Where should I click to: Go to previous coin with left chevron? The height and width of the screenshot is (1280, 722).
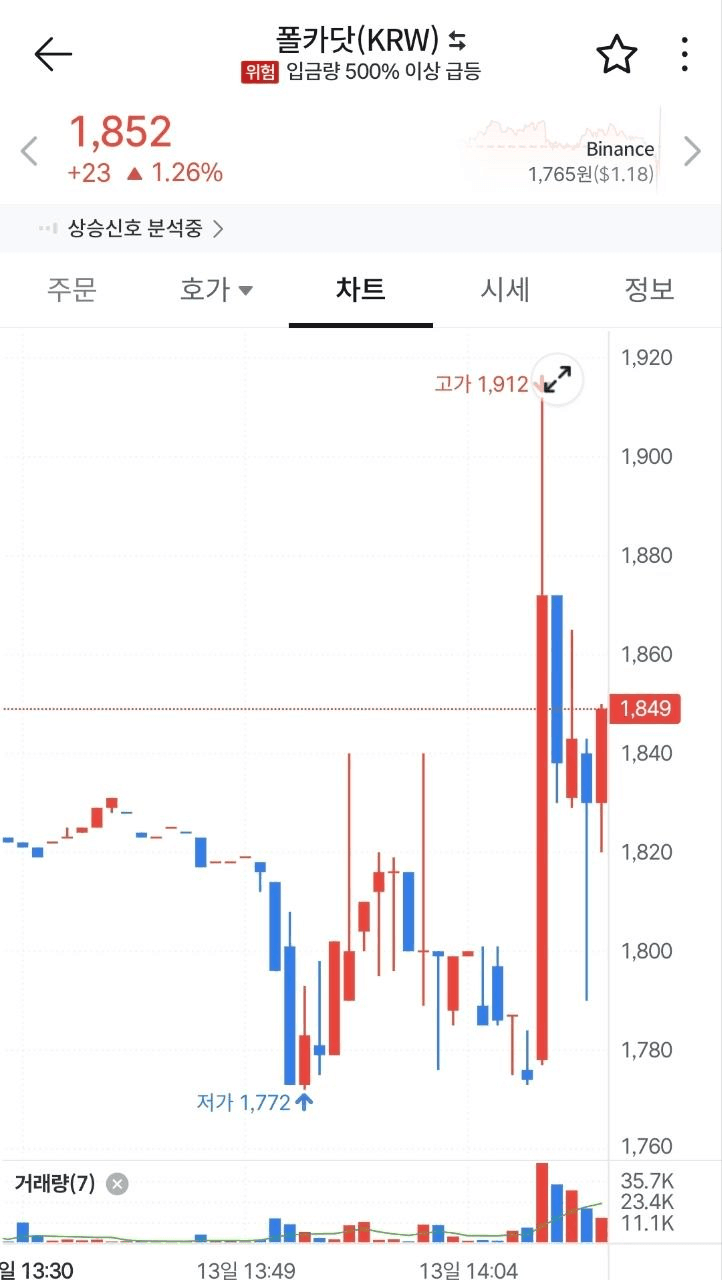29,152
